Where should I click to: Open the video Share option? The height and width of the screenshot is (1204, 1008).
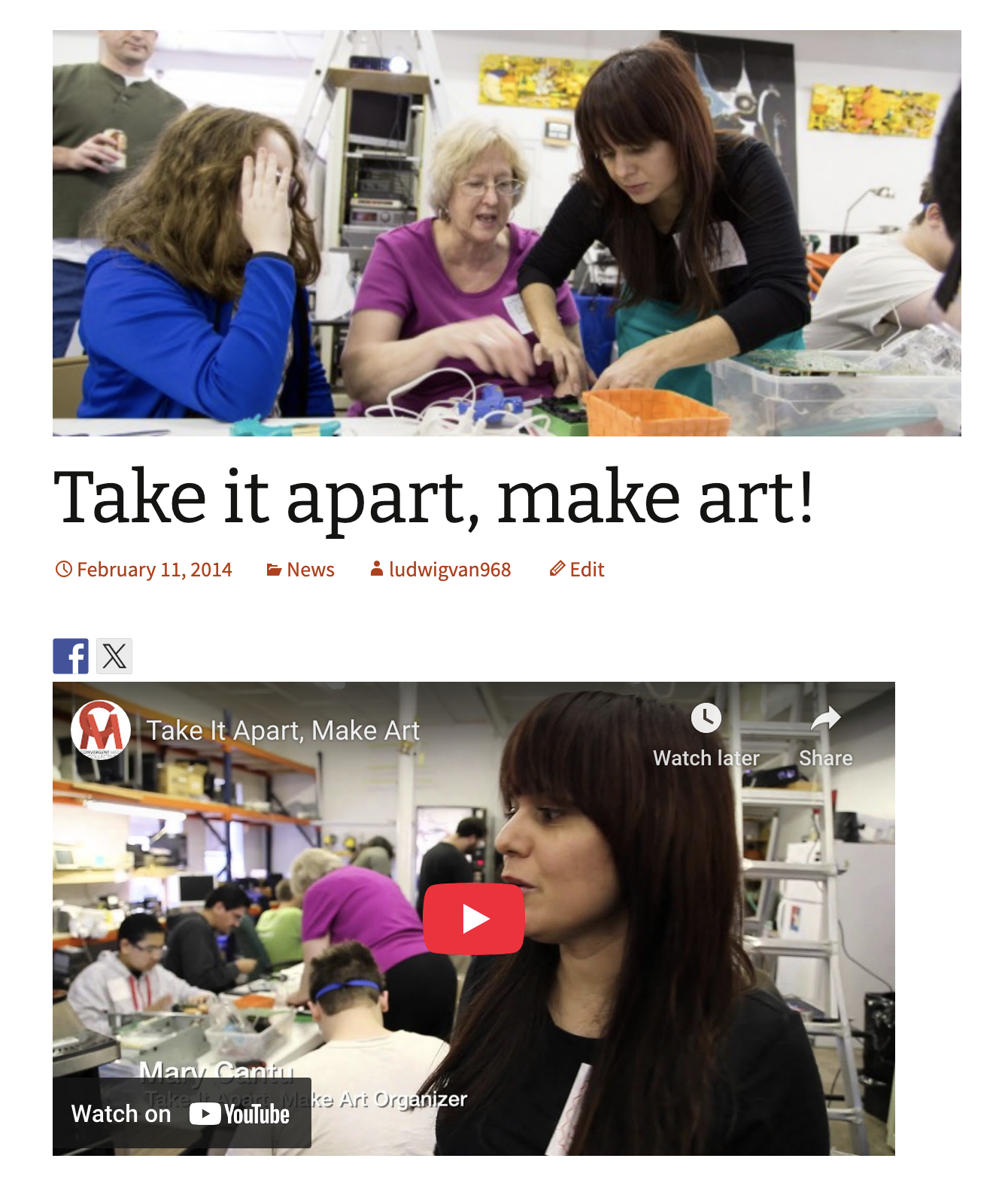825,734
